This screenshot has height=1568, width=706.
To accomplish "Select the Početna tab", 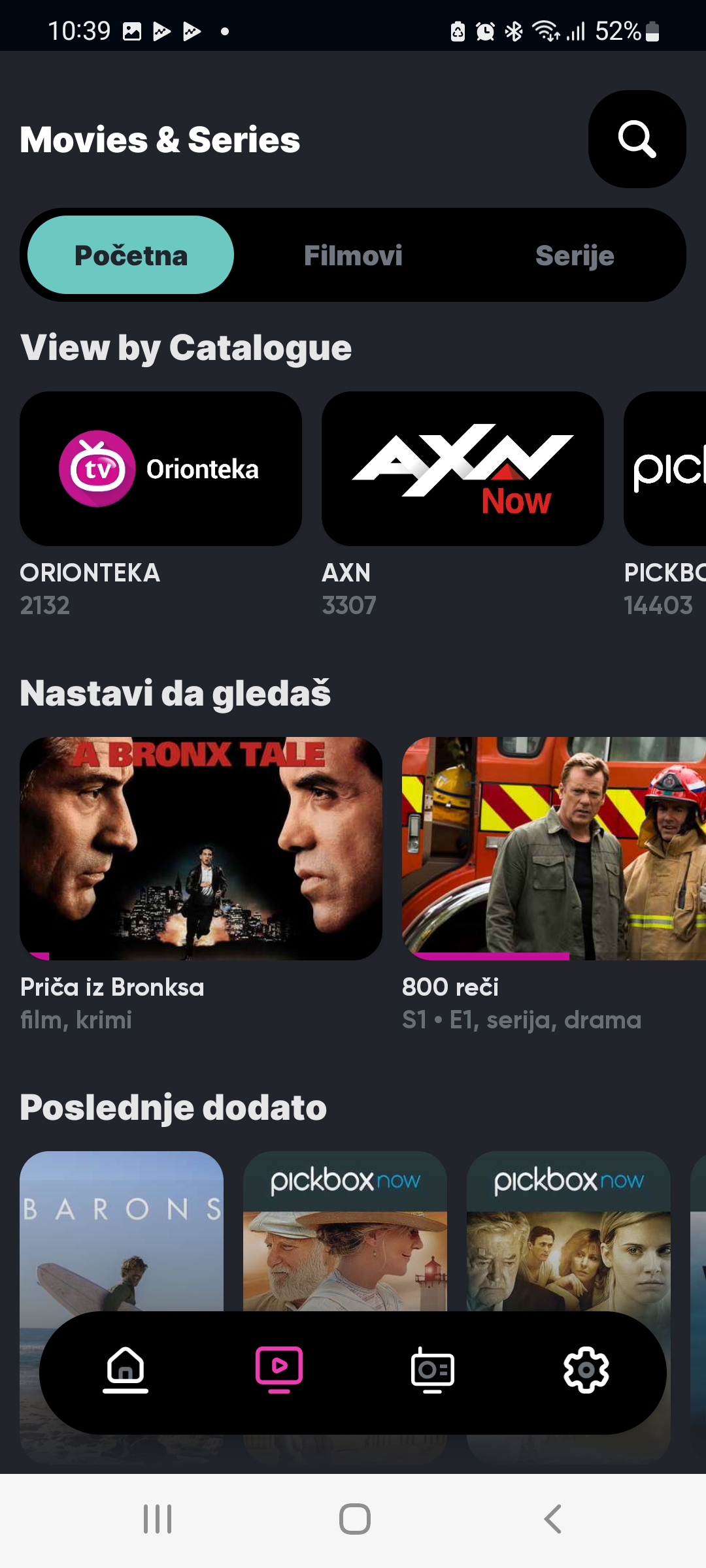I will (130, 255).
